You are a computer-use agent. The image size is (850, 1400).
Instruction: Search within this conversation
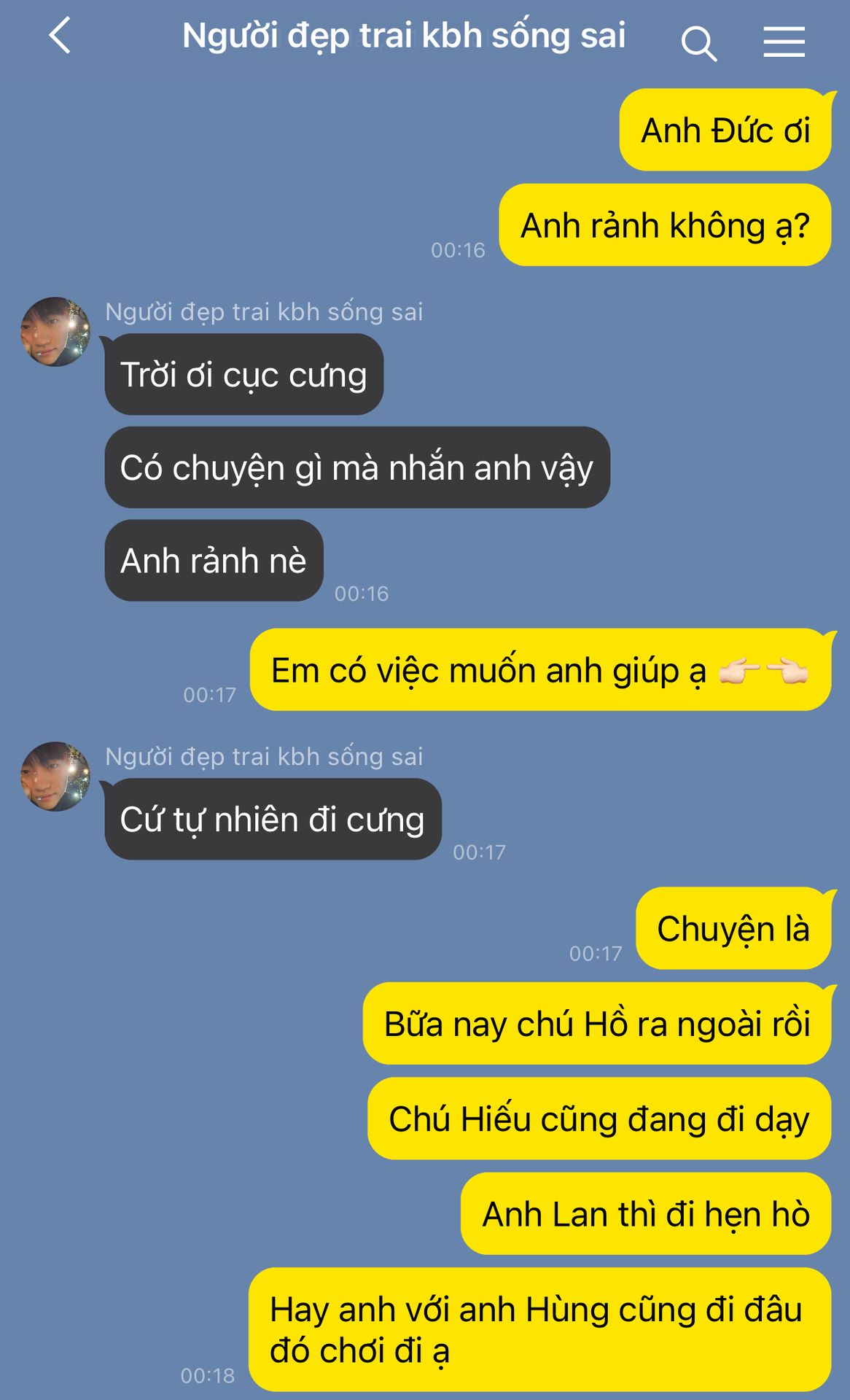click(698, 42)
